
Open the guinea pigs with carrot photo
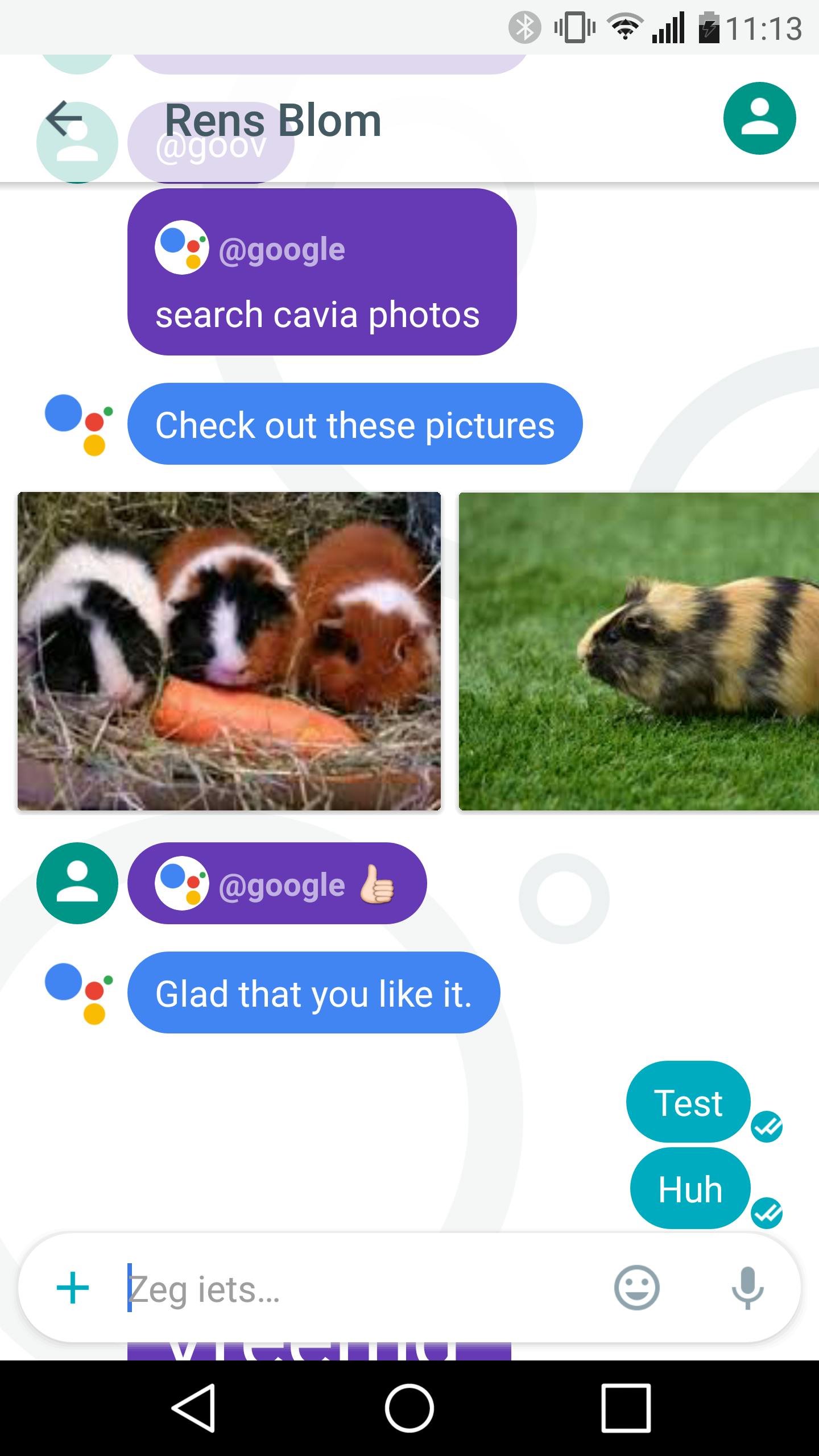(x=229, y=651)
